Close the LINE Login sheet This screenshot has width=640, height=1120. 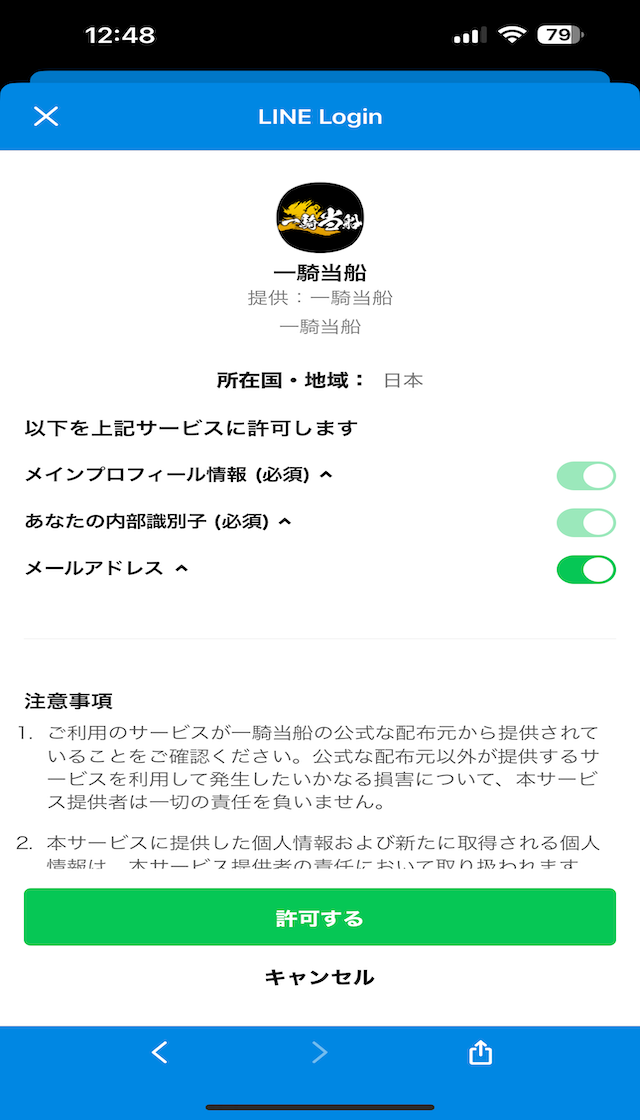coord(46,116)
